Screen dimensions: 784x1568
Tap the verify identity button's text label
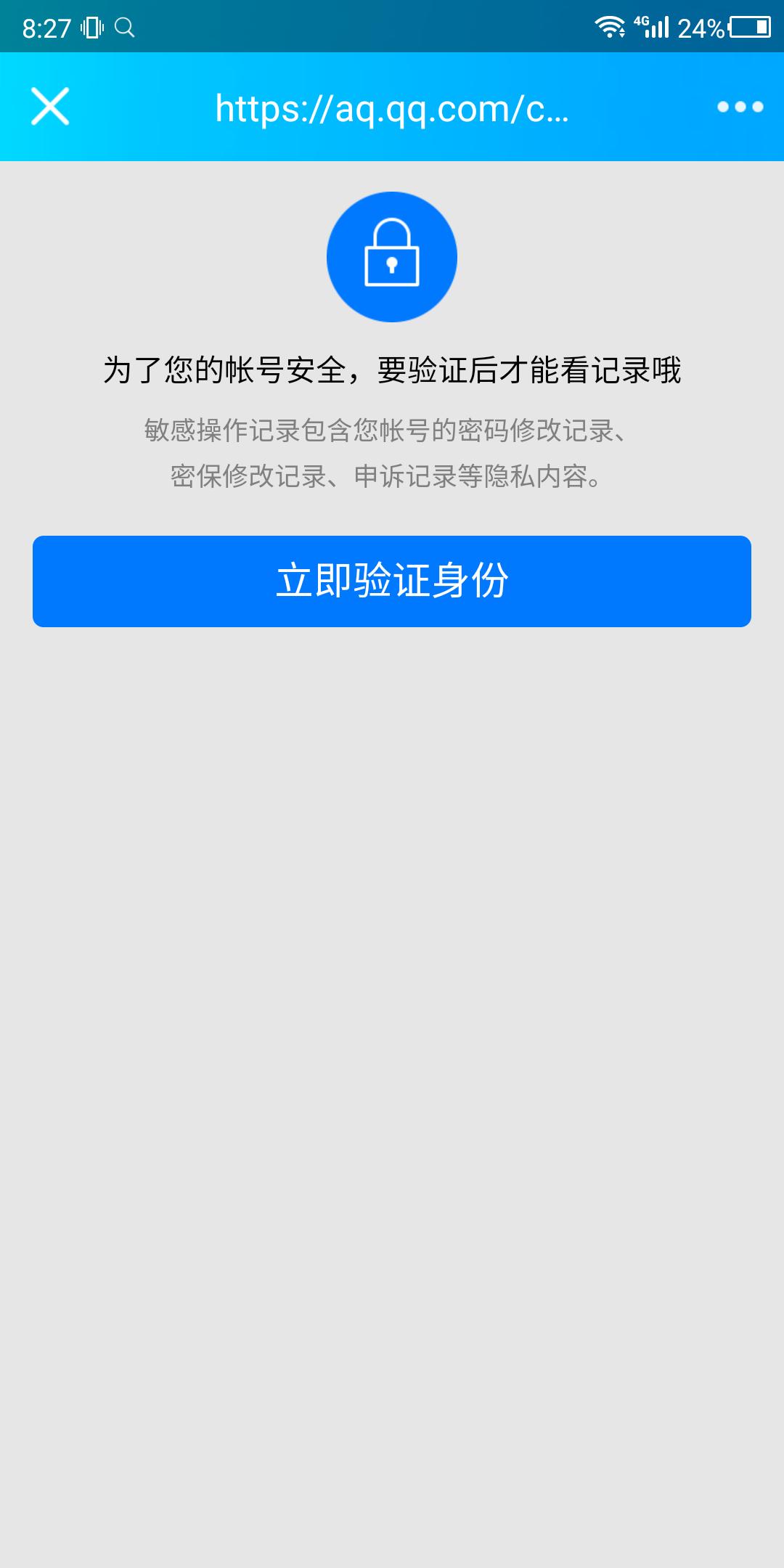392,581
